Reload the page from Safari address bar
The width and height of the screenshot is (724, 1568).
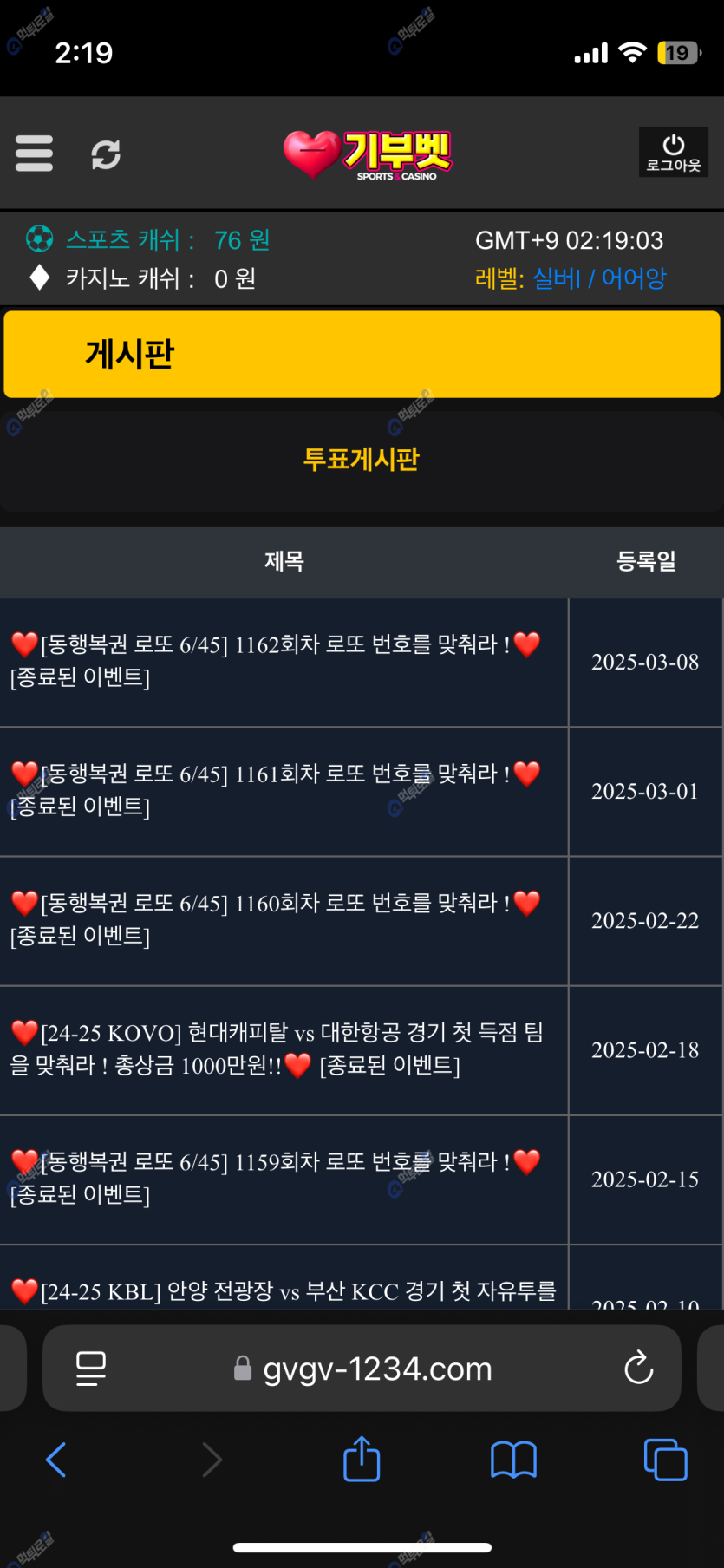point(638,1369)
